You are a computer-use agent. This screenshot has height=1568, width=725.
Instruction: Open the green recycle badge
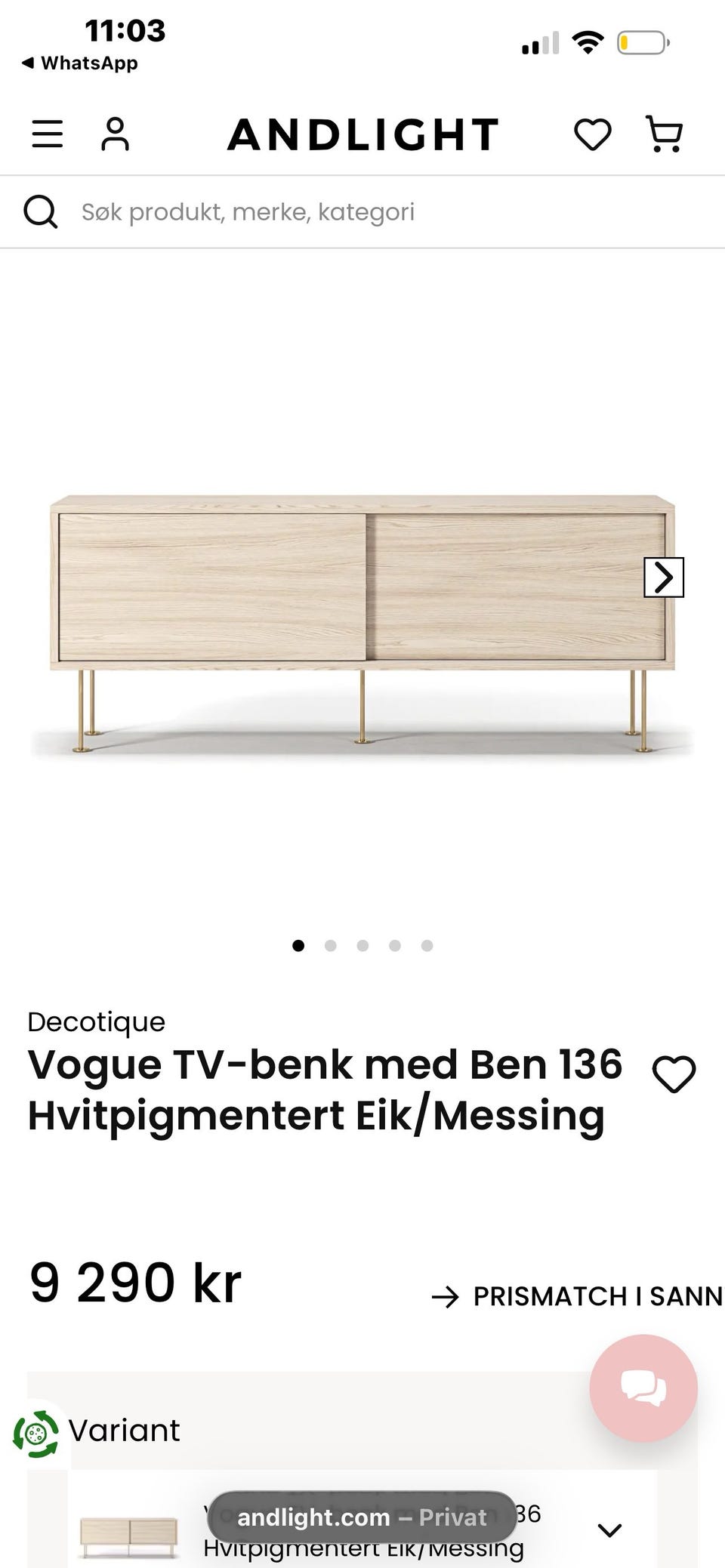point(35,1432)
